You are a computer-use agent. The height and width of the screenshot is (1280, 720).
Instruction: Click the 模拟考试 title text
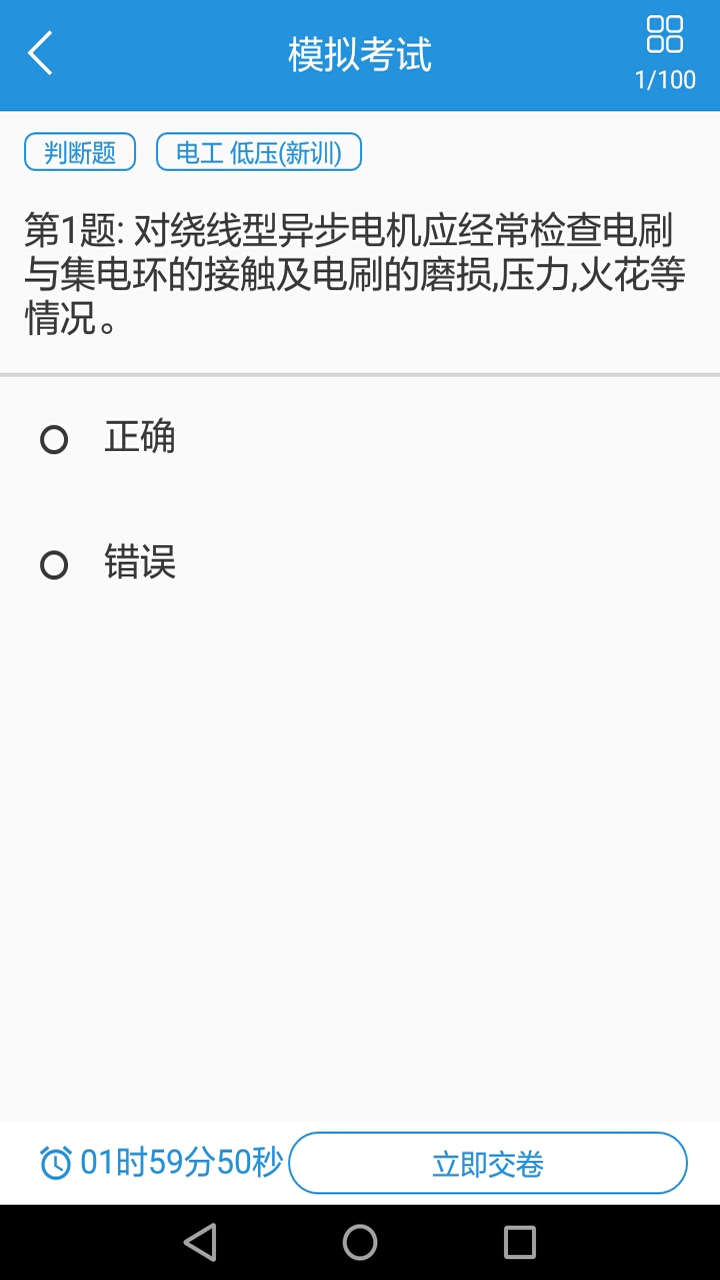pos(359,54)
